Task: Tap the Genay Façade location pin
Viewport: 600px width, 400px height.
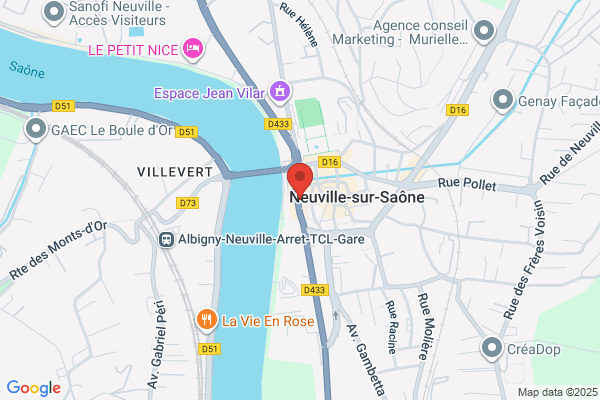Action: click(503, 101)
